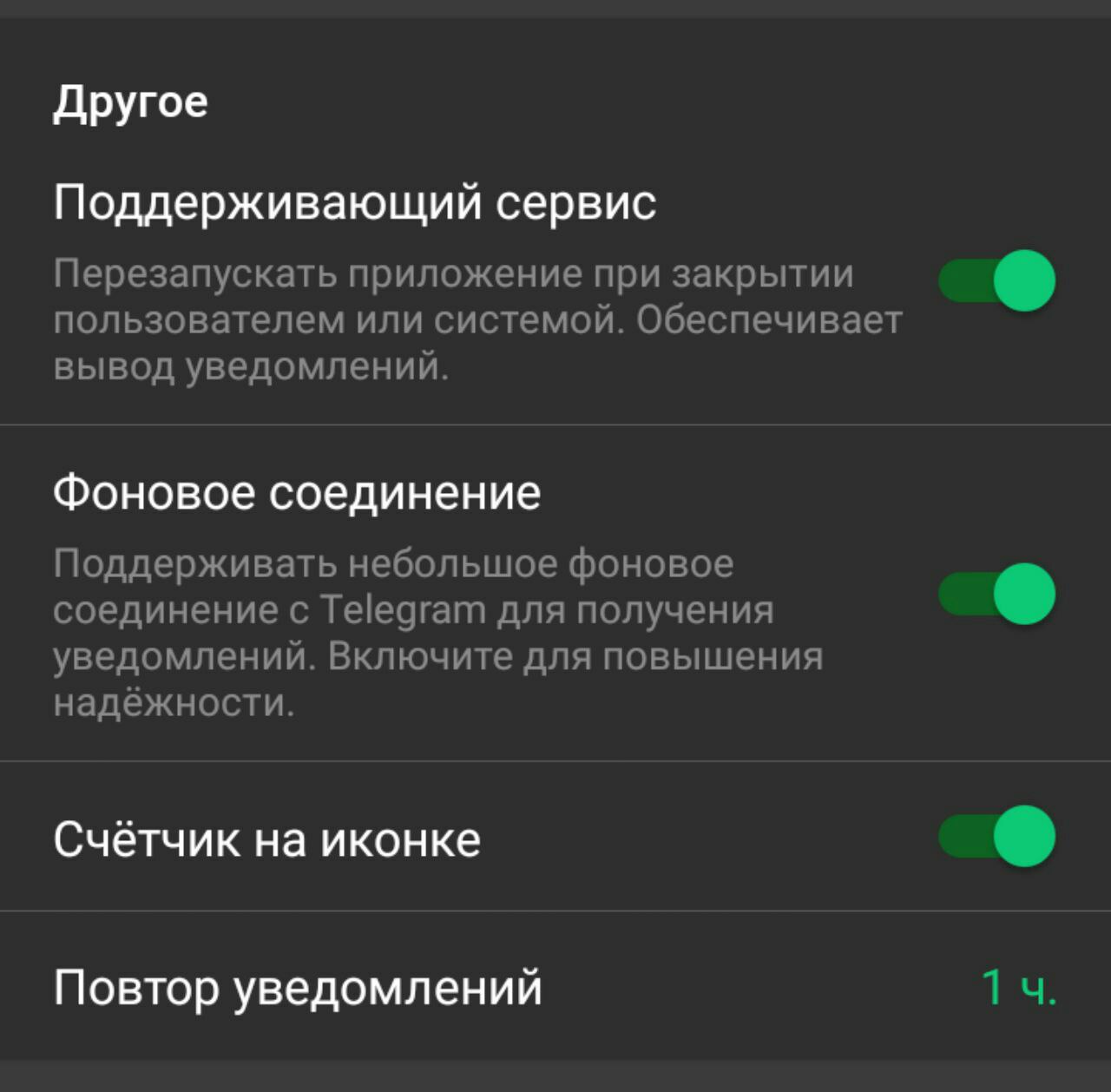Toggle the Счётчик на иконке switch
This screenshot has width=1111, height=1092.
(x=996, y=836)
